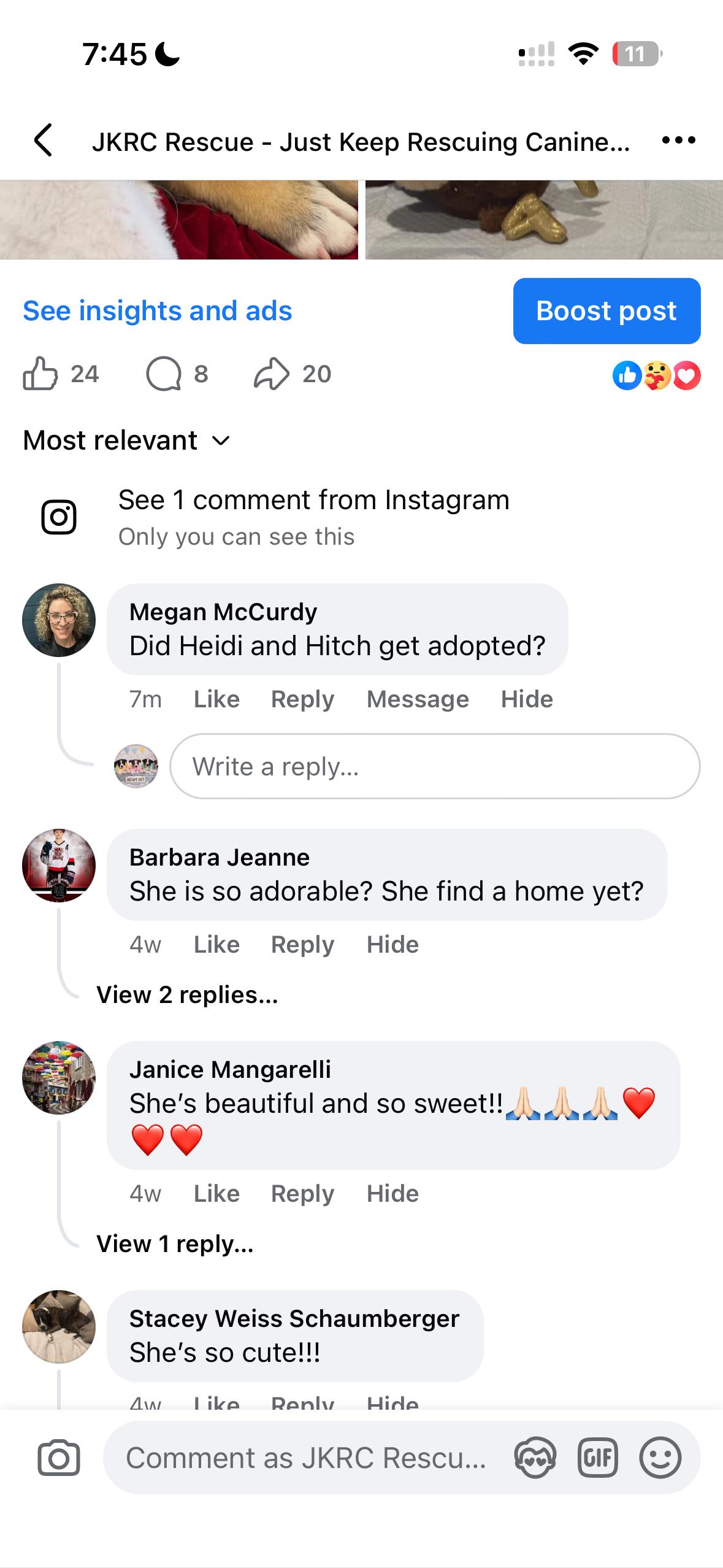The image size is (723, 1568).
Task: Tap the Boost post button
Action: coord(606,311)
